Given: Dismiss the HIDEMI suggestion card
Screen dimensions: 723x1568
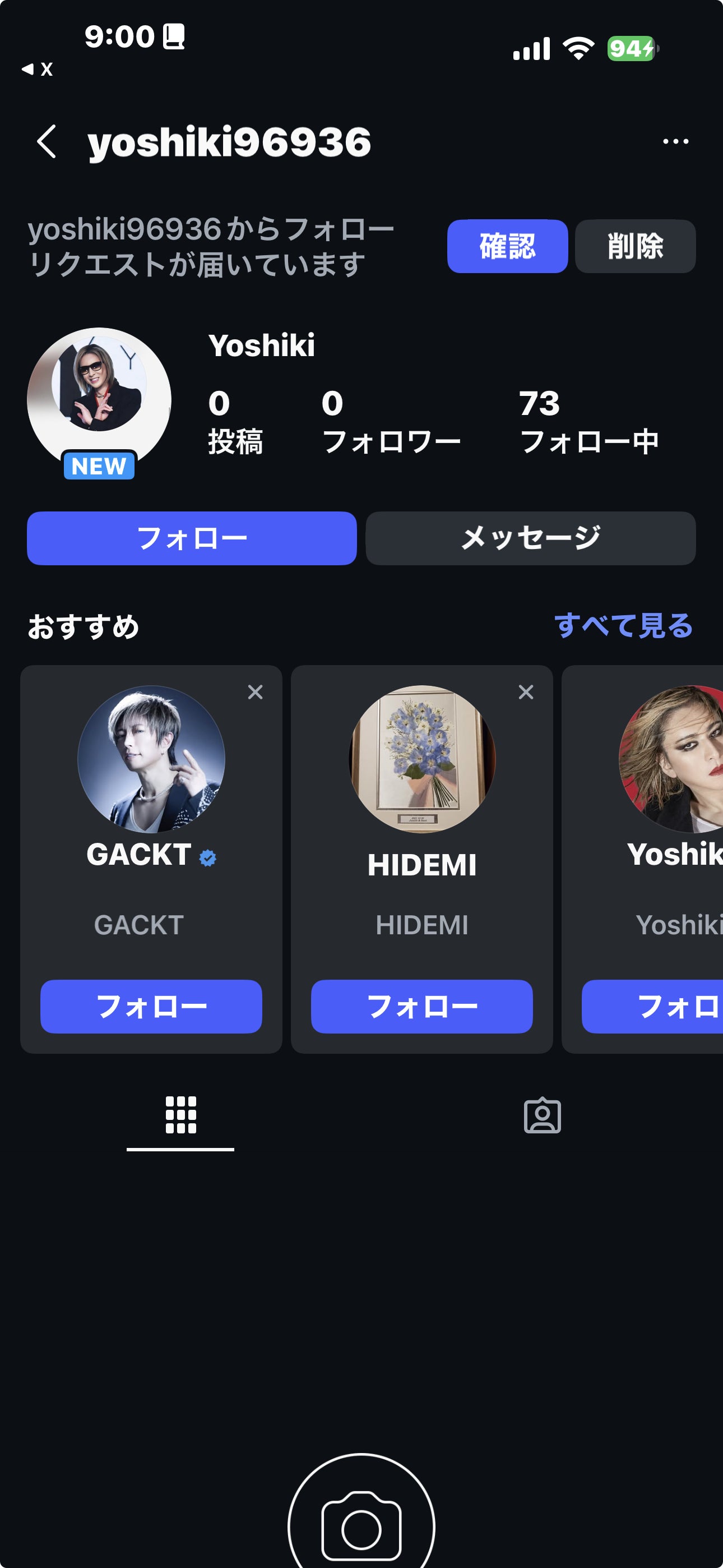Looking at the screenshot, I should pyautogui.click(x=526, y=692).
